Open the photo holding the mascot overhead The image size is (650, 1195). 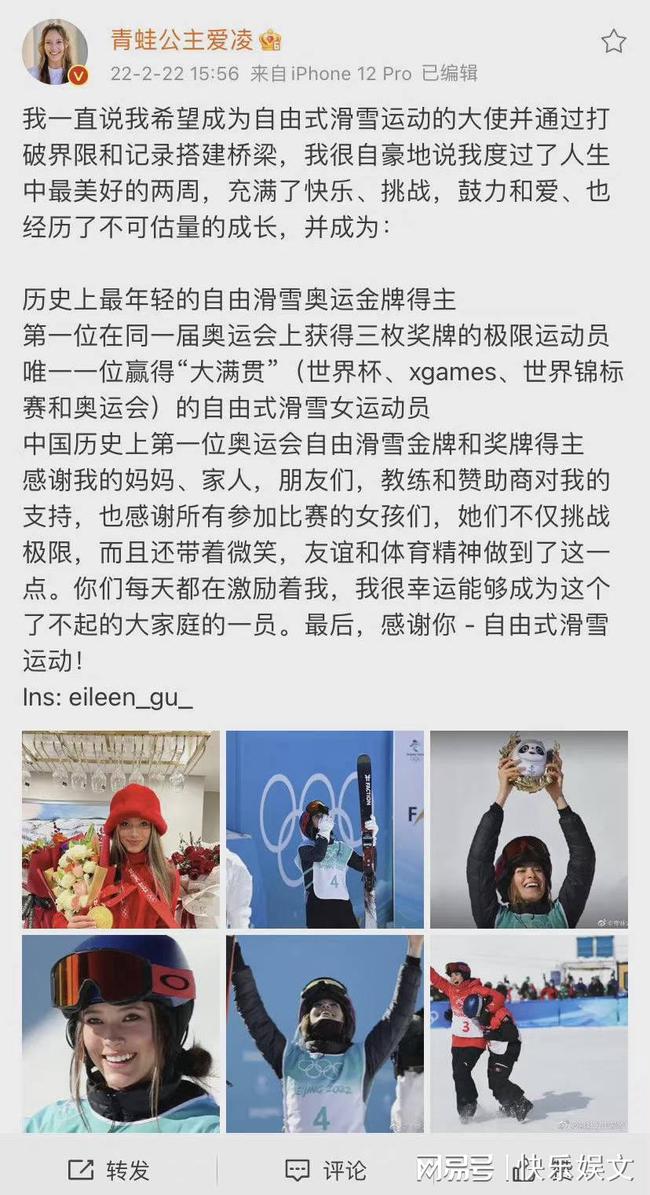click(529, 829)
